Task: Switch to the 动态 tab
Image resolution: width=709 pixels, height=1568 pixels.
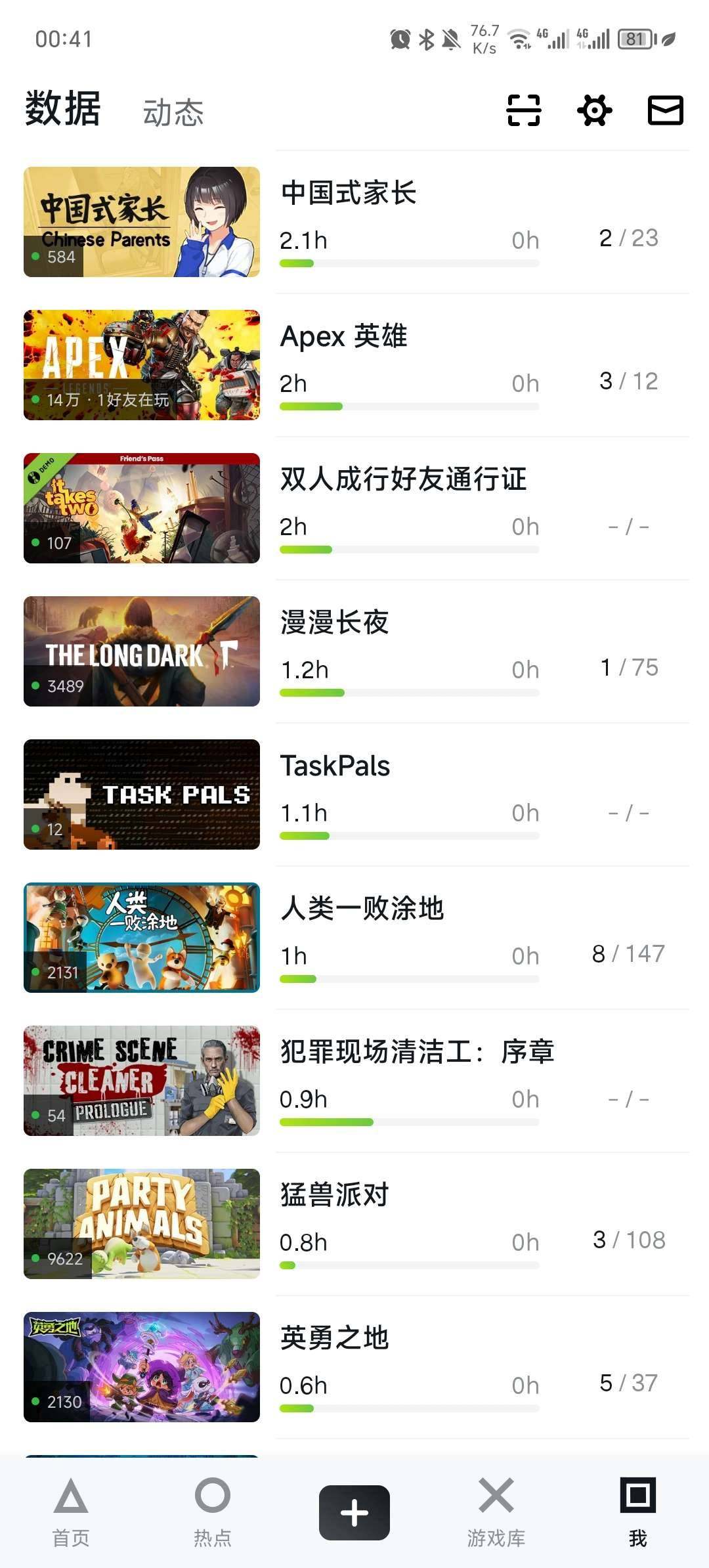Action: pos(173,112)
